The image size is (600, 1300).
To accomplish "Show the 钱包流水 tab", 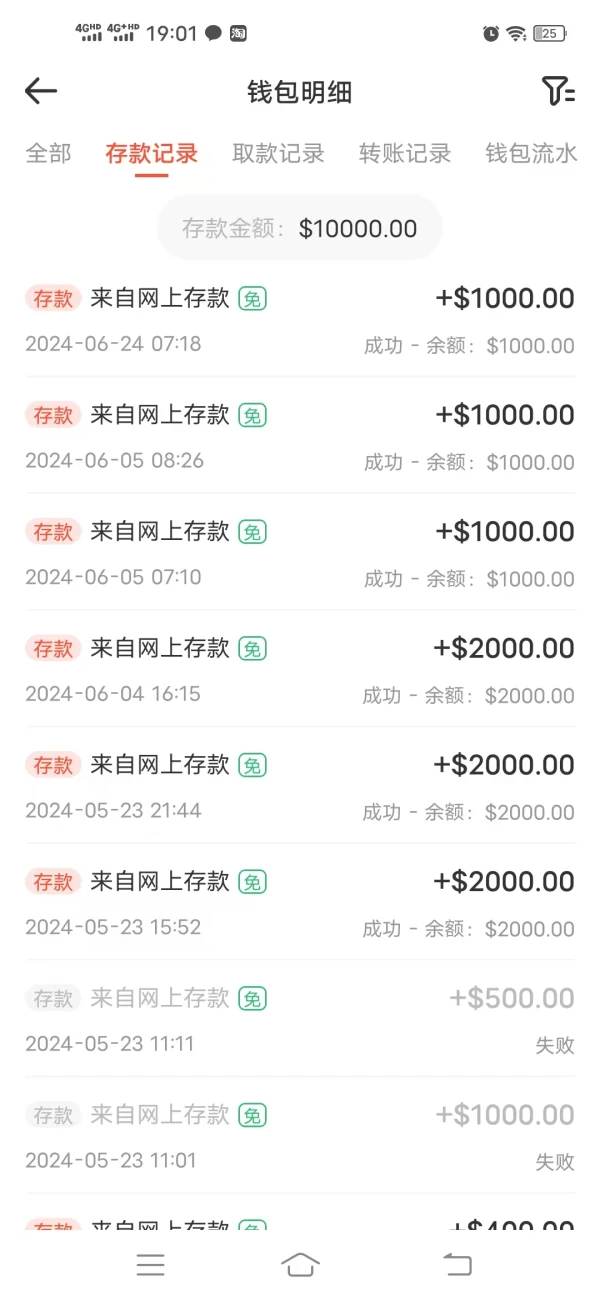I will tap(531, 153).
